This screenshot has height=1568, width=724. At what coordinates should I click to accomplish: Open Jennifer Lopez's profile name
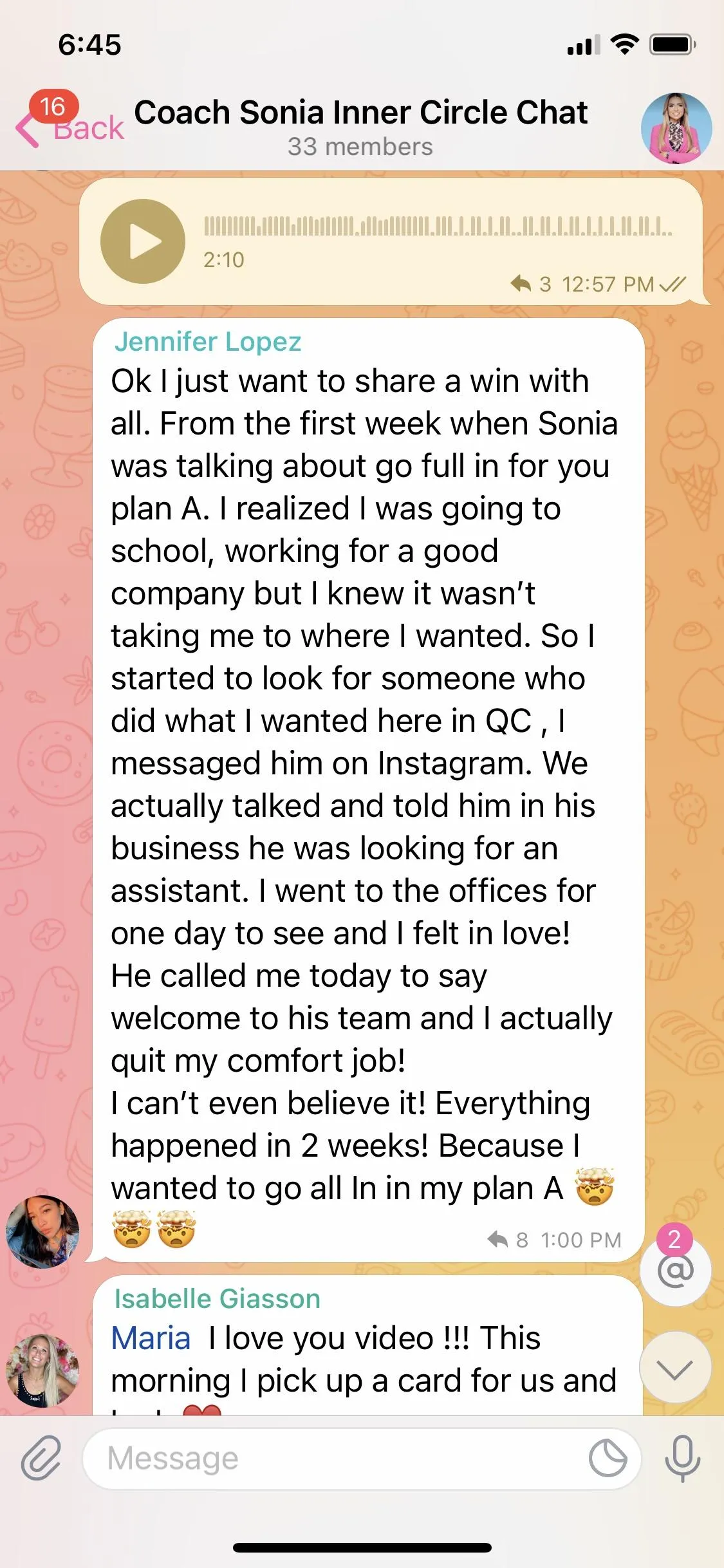207,342
